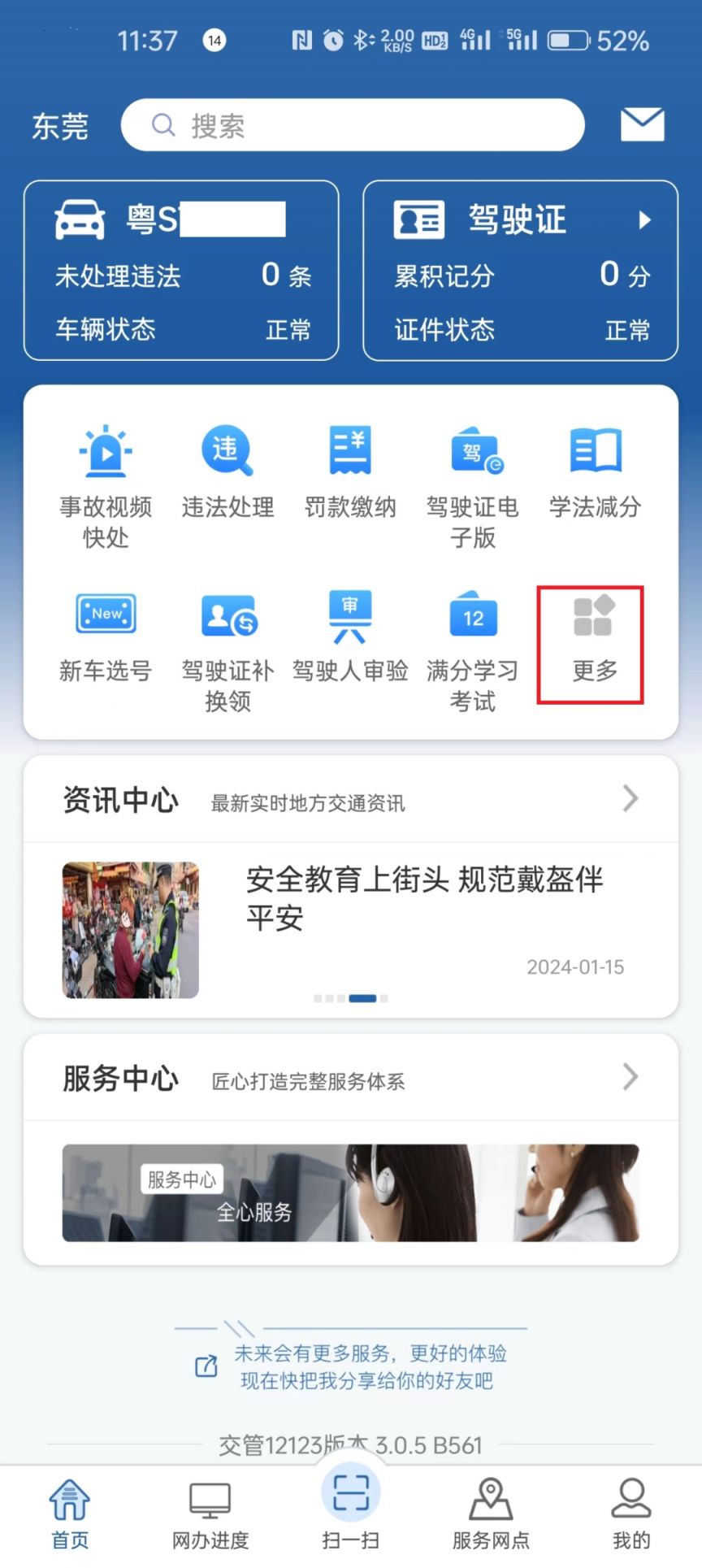Image resolution: width=702 pixels, height=1568 pixels.
Task: Open 事故视频快处
Action: 106,487
